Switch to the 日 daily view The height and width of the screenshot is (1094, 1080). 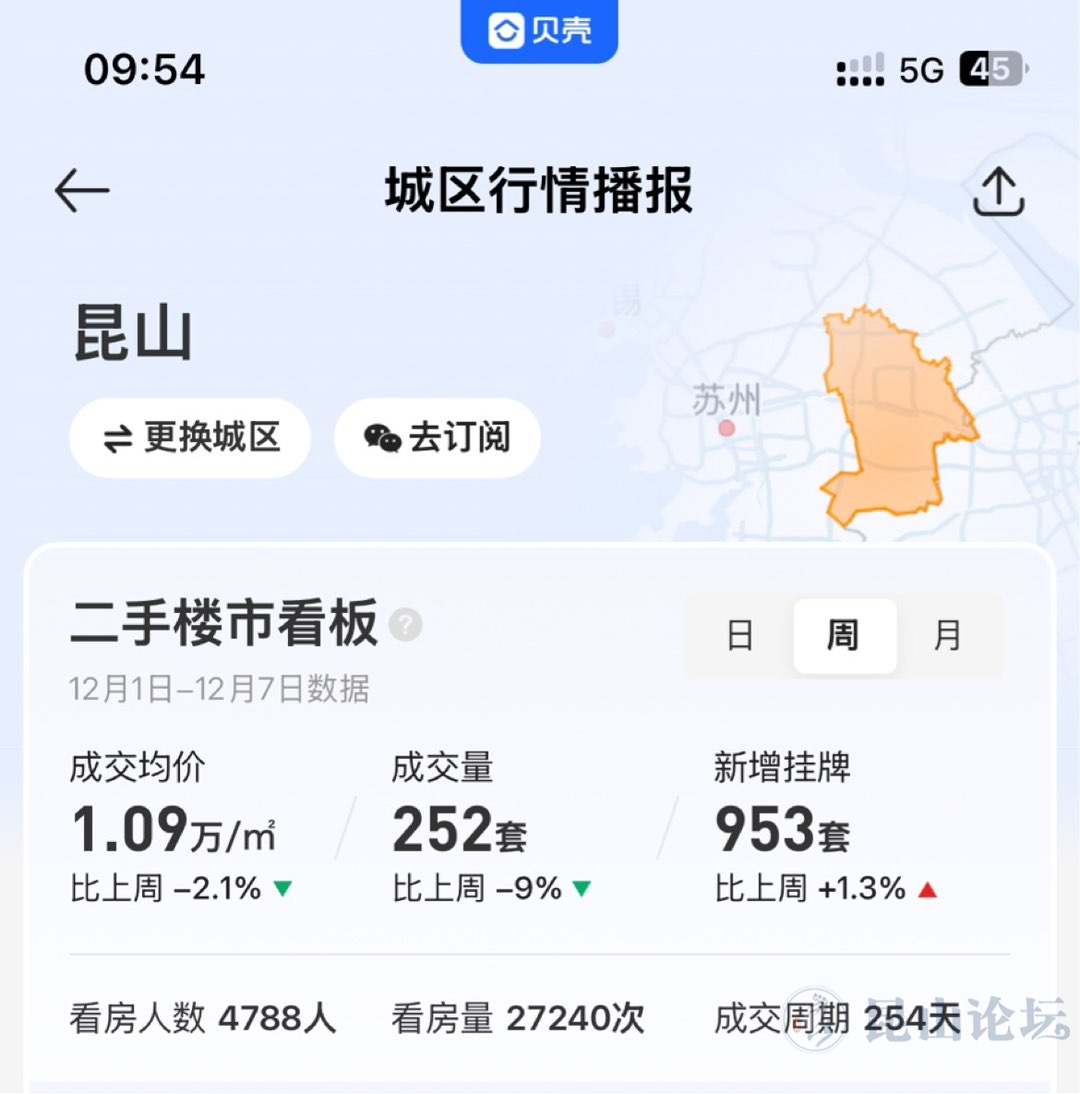740,636
